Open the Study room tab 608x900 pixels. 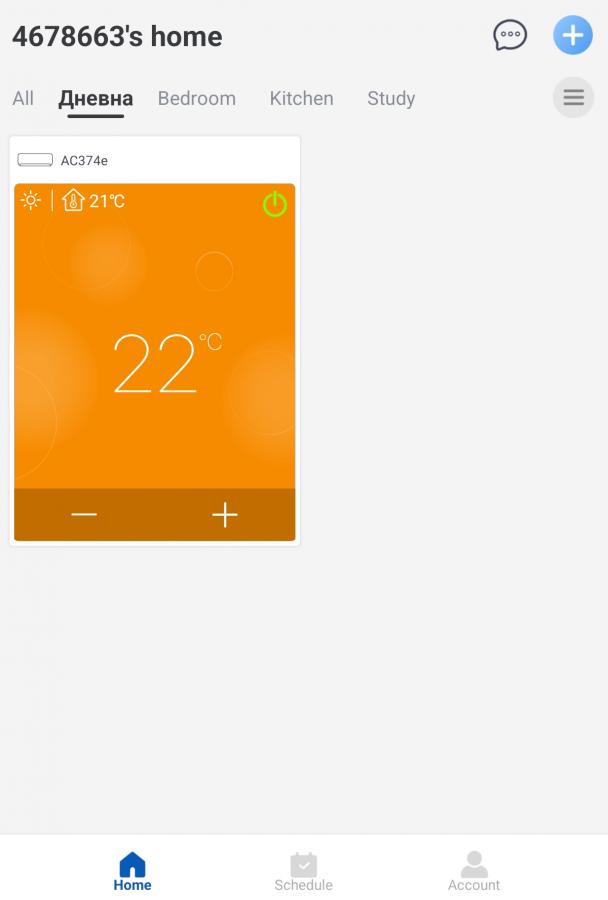pos(391,98)
